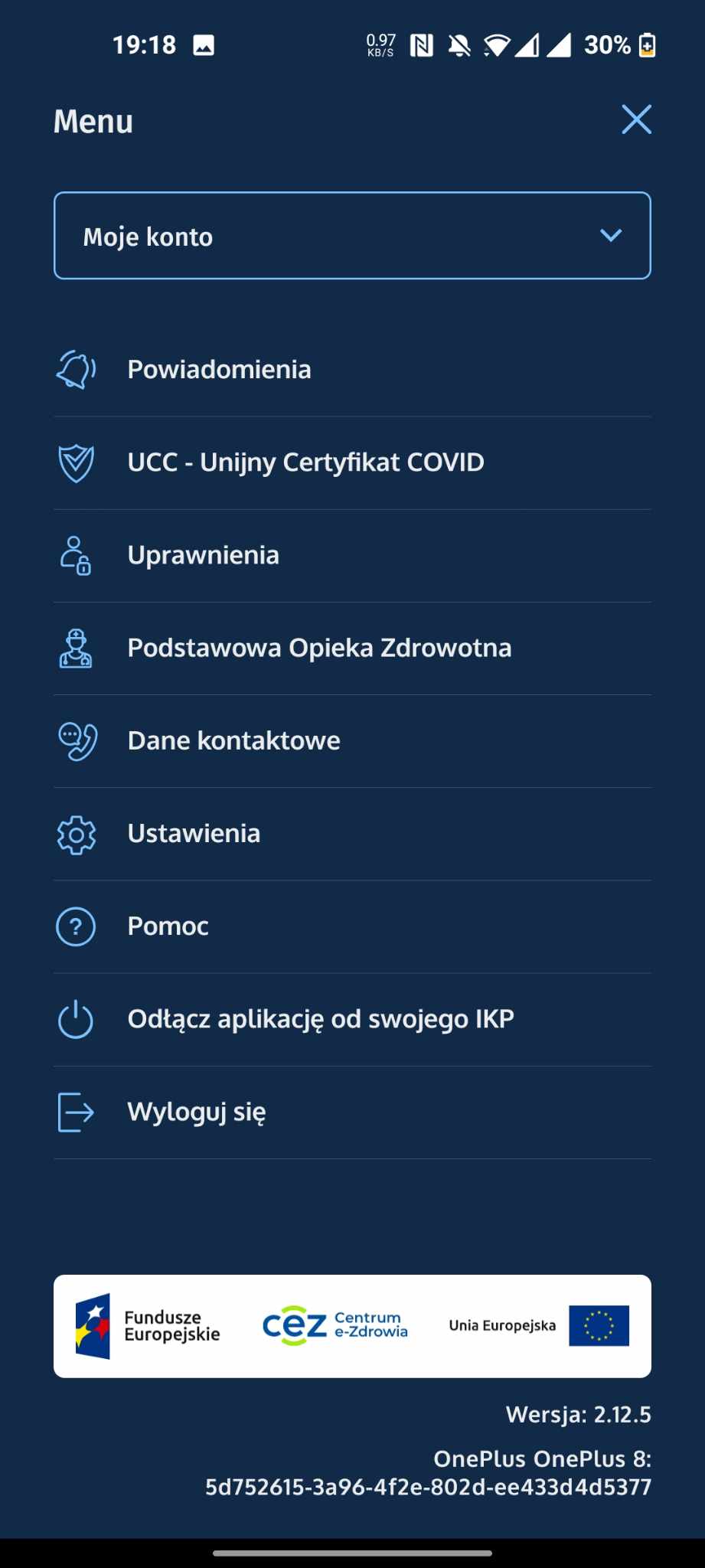
Task: Open Podstawowa Opieka Zdrowotna
Action: tap(352, 648)
